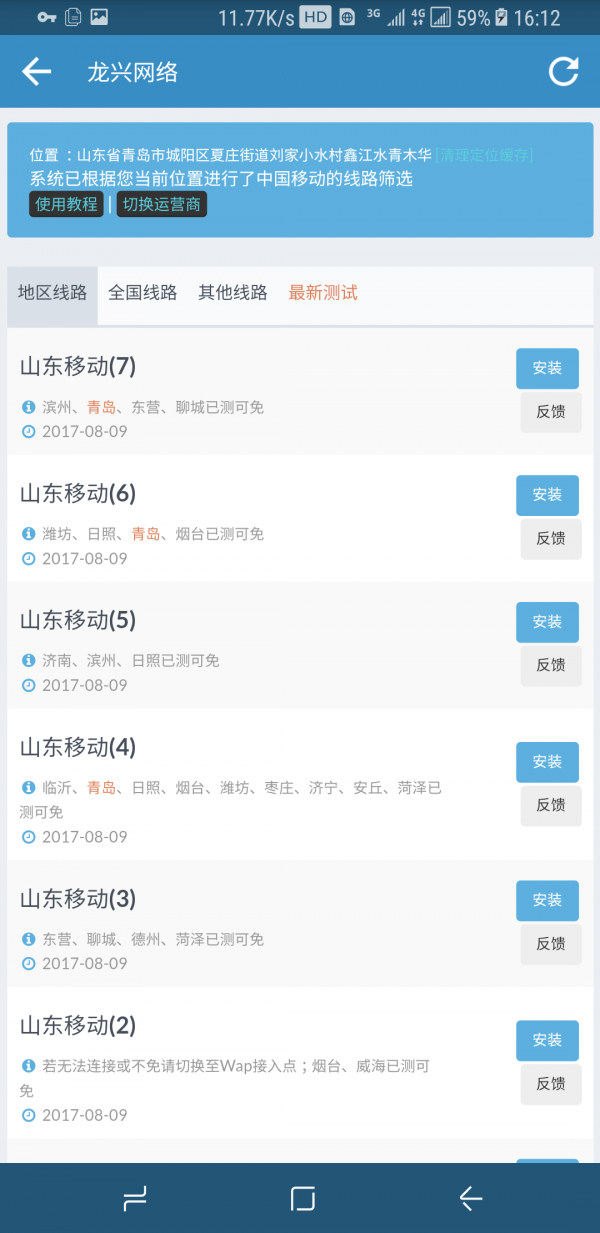Refresh the route list
The width and height of the screenshot is (600, 1233).
click(x=564, y=71)
